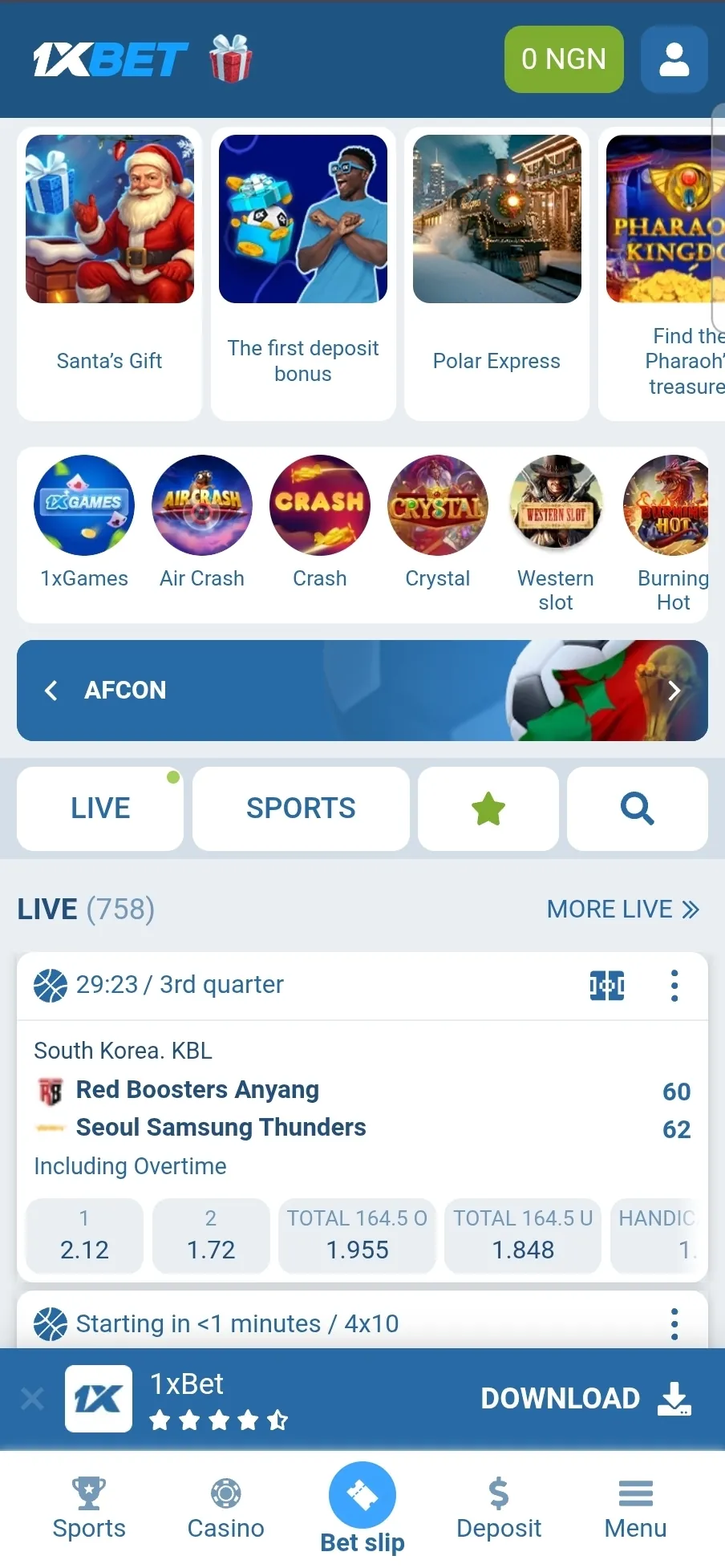Launch the Air Crash game
Image resolution: width=725 pixels, height=1568 pixels.
tap(202, 521)
